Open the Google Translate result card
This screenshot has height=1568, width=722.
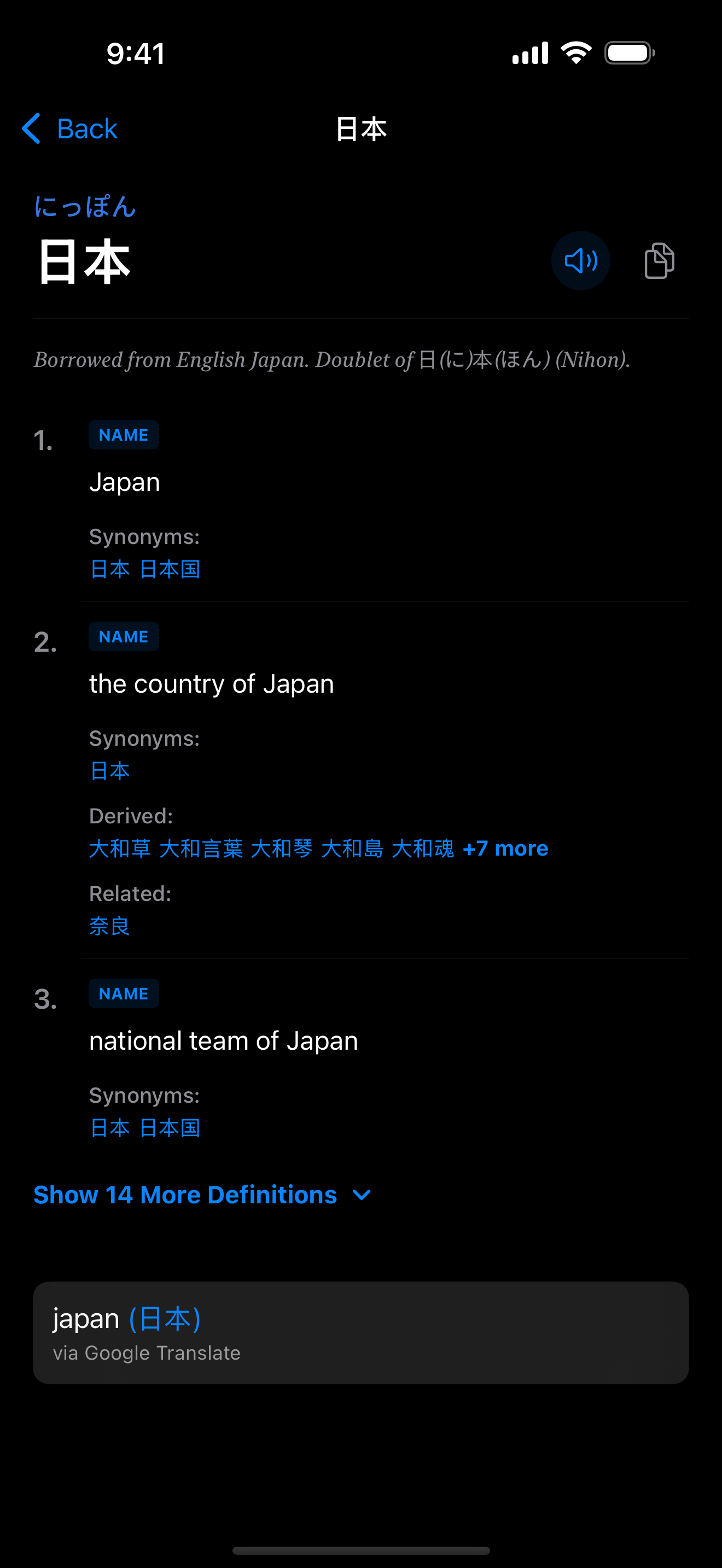[x=360, y=1332]
